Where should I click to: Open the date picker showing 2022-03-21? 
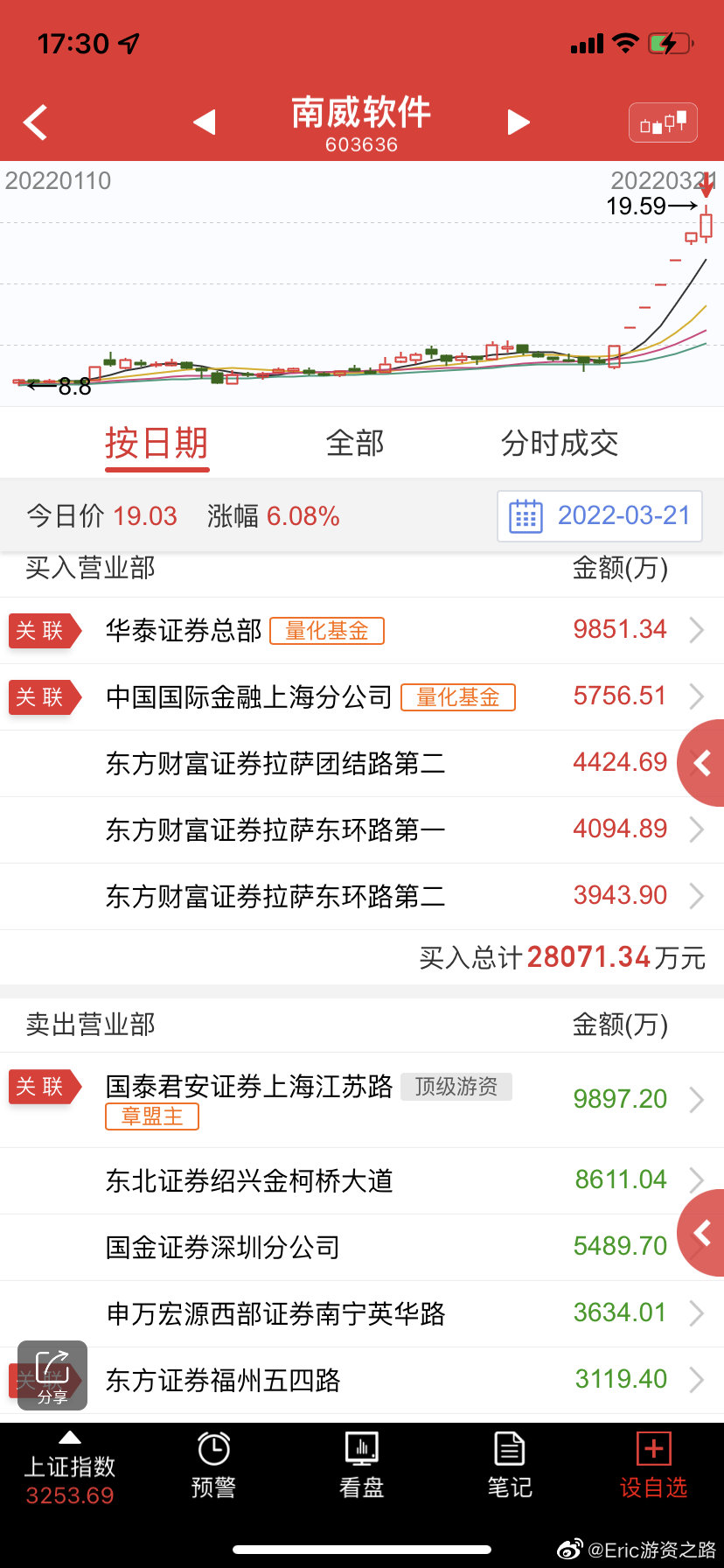coord(600,516)
